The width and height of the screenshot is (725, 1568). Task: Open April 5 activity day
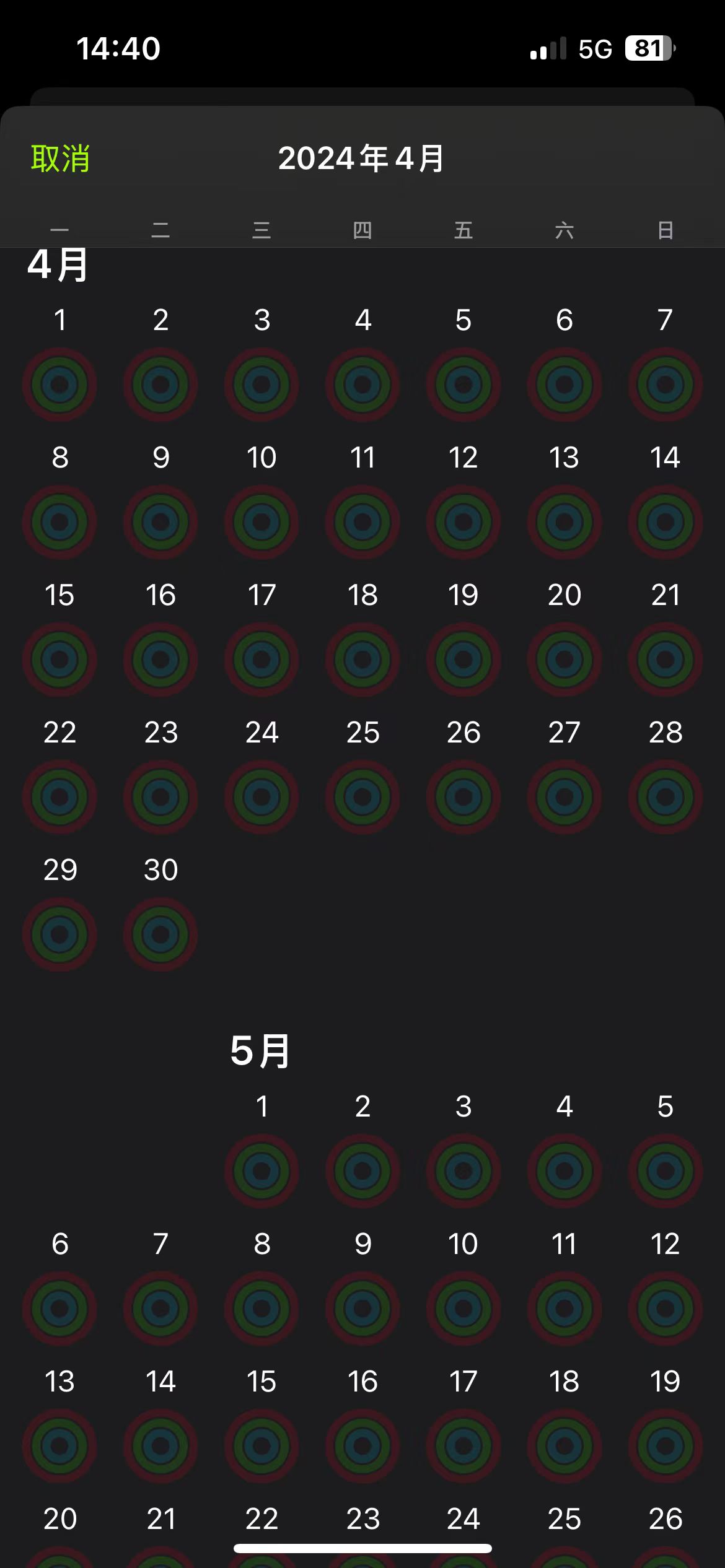pos(464,384)
